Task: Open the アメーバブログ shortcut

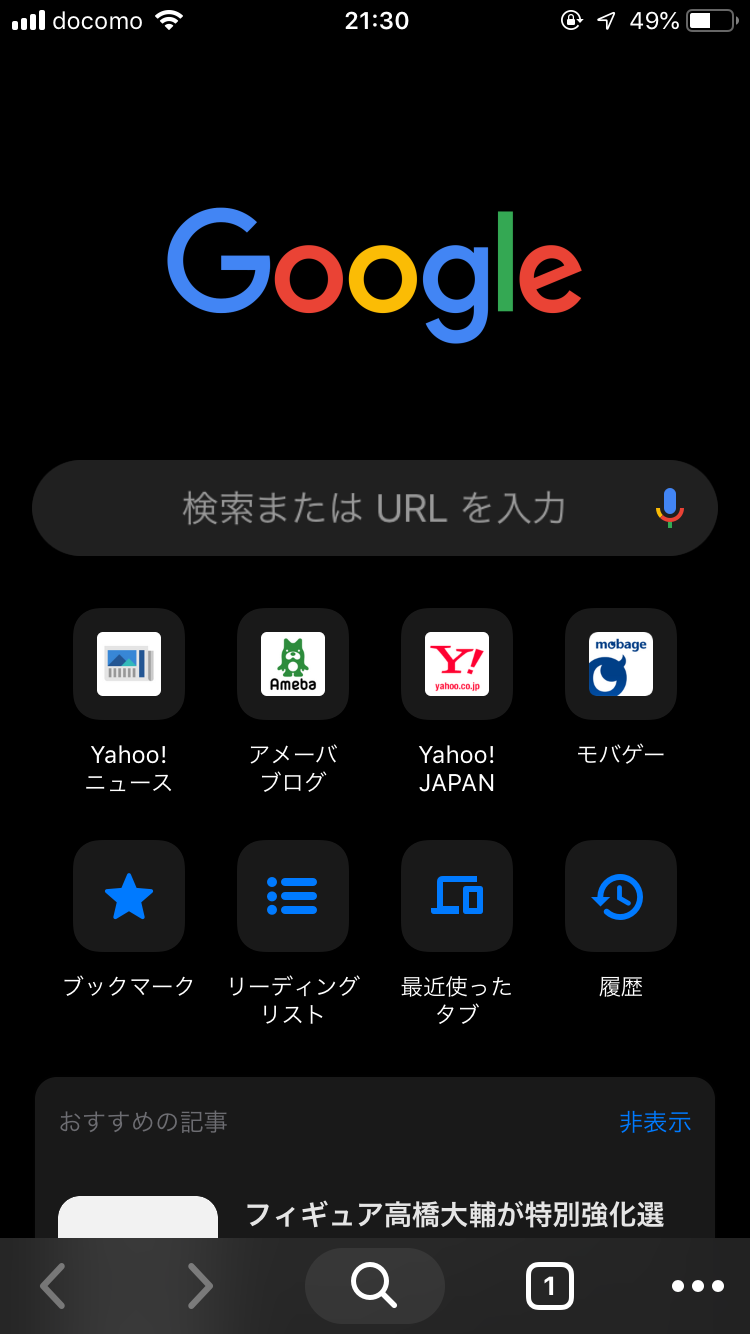Action: 293,664
